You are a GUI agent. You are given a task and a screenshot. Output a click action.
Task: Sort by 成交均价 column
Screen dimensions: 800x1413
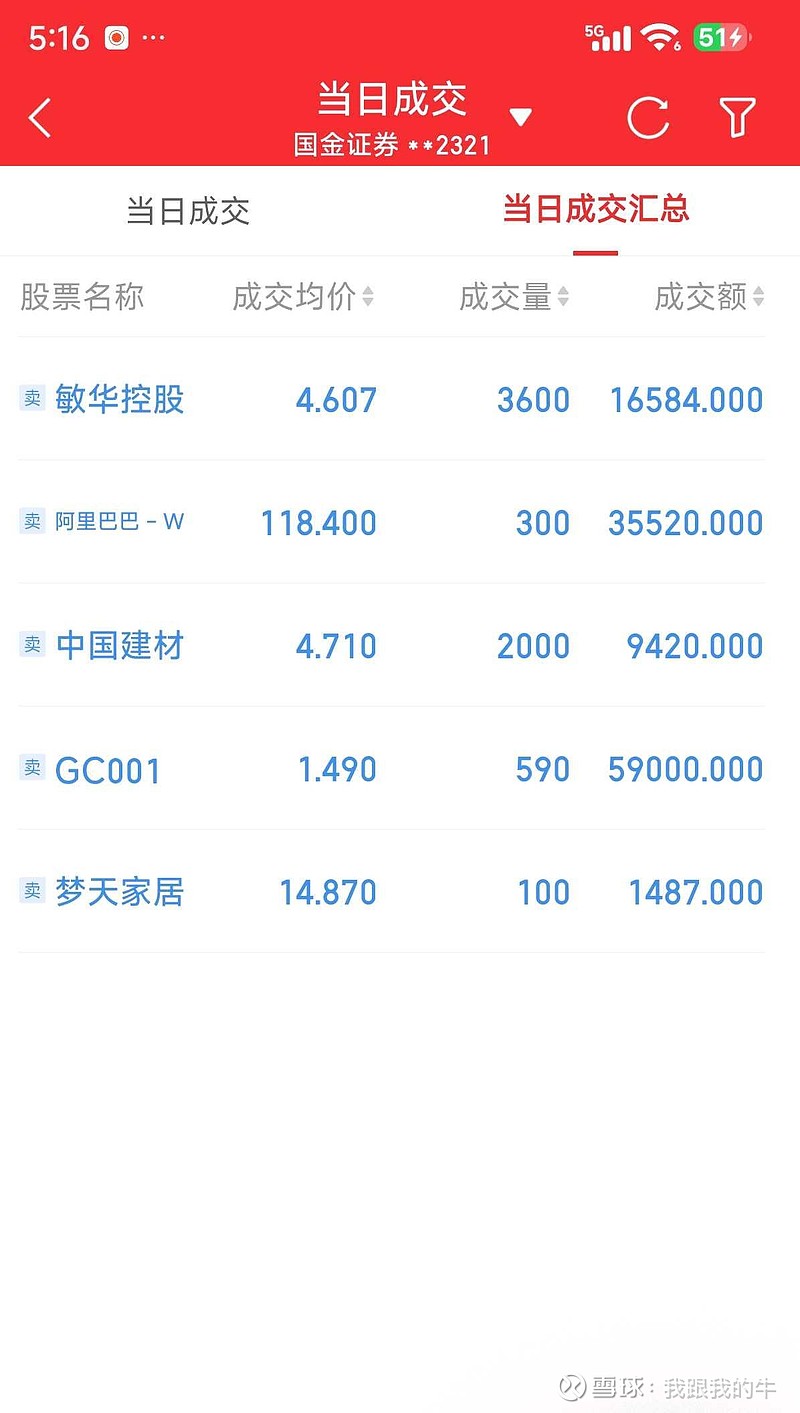click(x=303, y=297)
